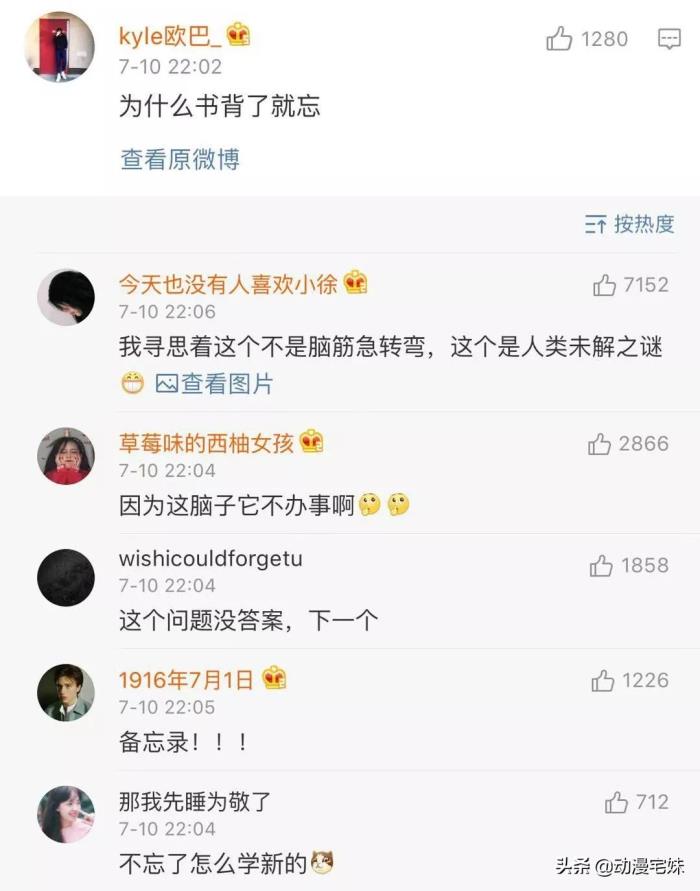Like 草莓味的西柚女孩's comment
This screenshot has width=700, height=891.
click(600, 445)
